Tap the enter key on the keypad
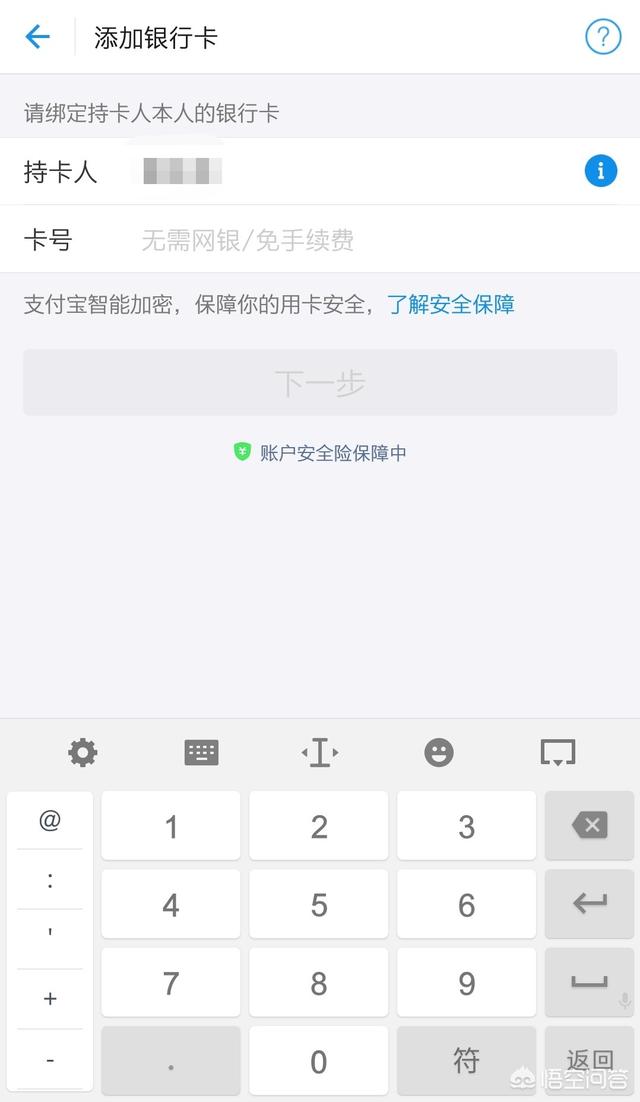The image size is (640, 1102). [x=589, y=904]
